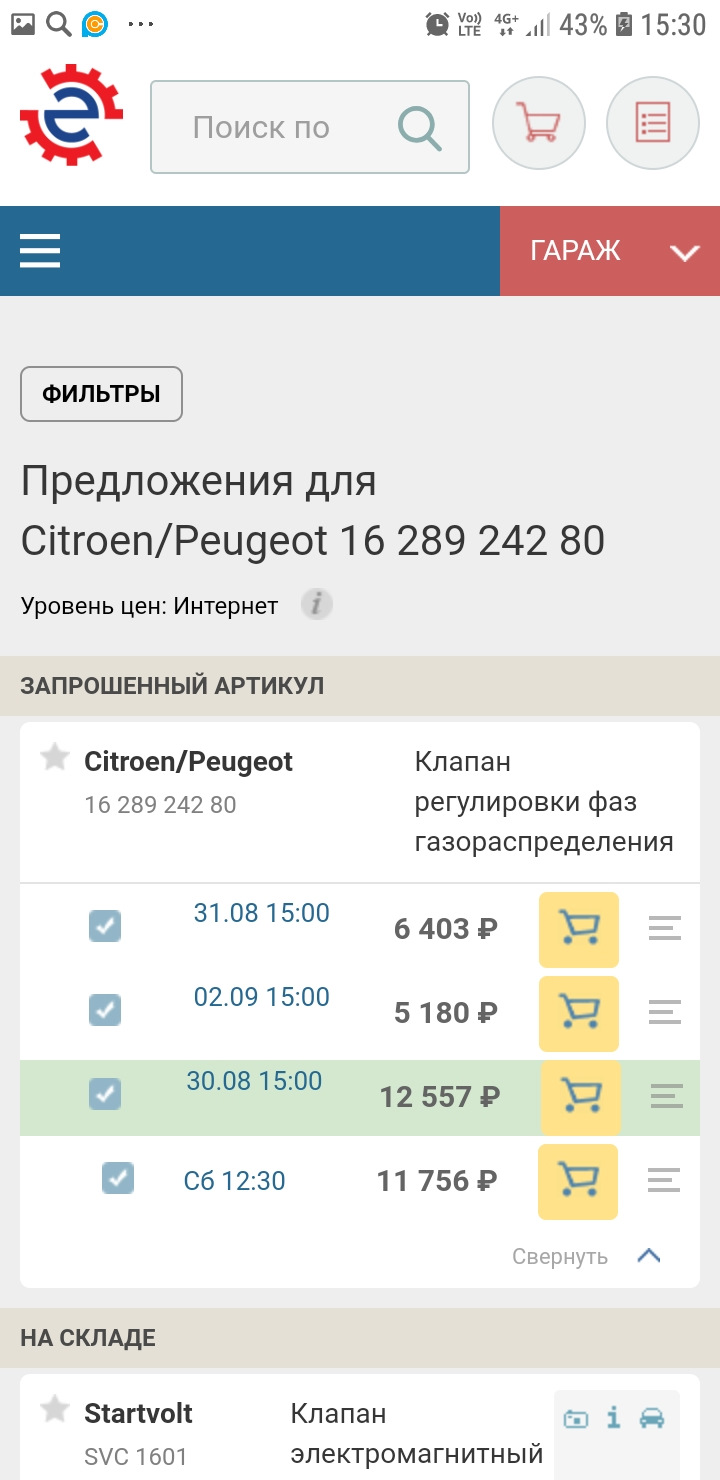Open the hamburger navigation menu
The height and width of the screenshot is (1480, 720).
[41, 251]
